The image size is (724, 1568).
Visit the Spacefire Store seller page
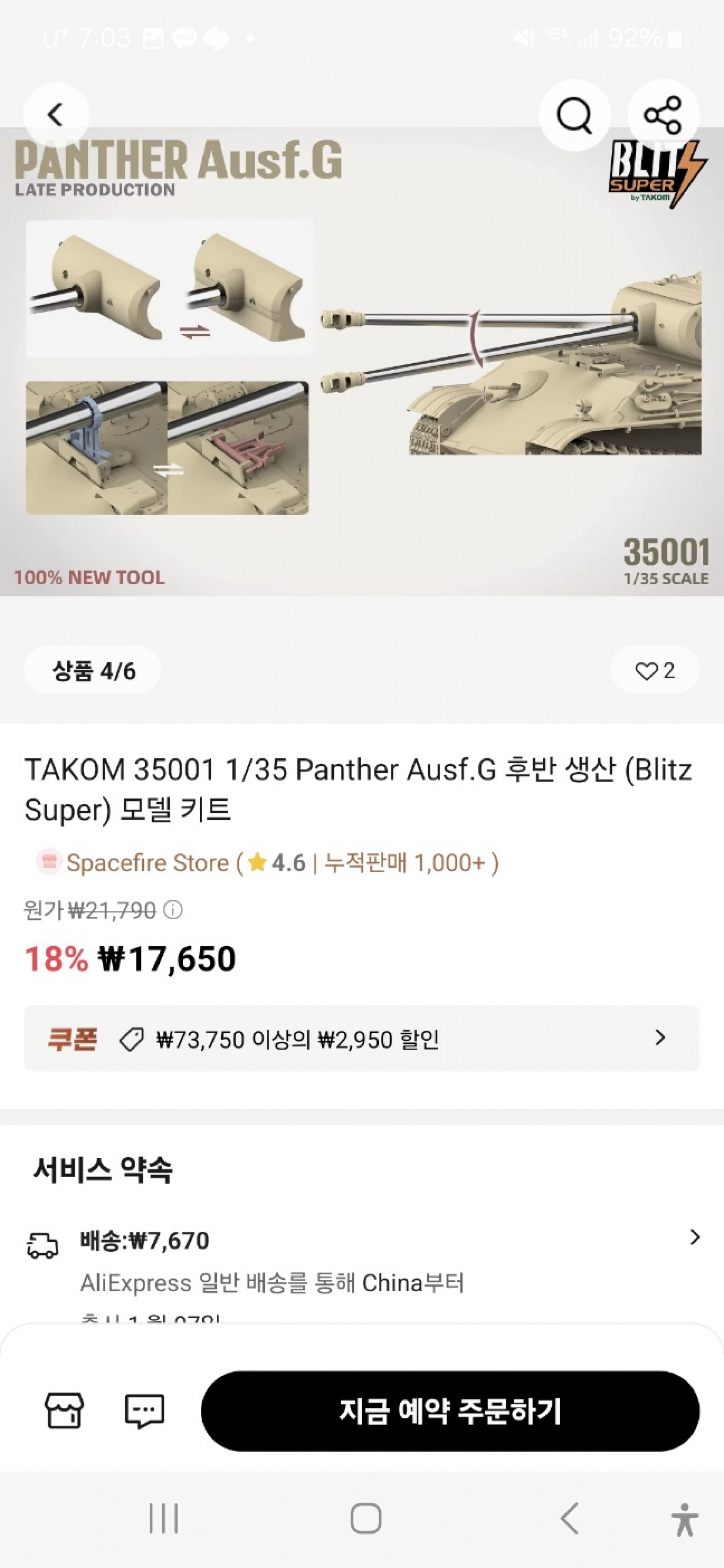[147, 863]
